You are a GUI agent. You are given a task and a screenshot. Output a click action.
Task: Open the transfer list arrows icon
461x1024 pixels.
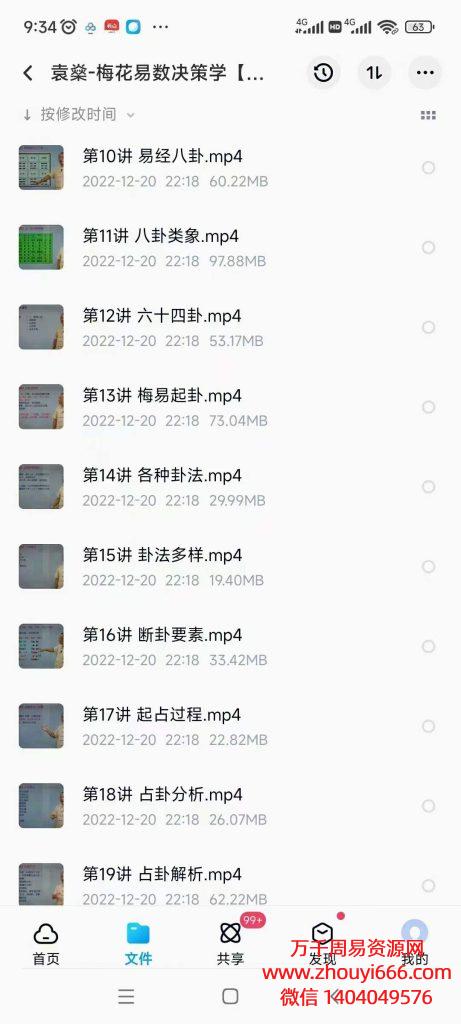pos(374,72)
